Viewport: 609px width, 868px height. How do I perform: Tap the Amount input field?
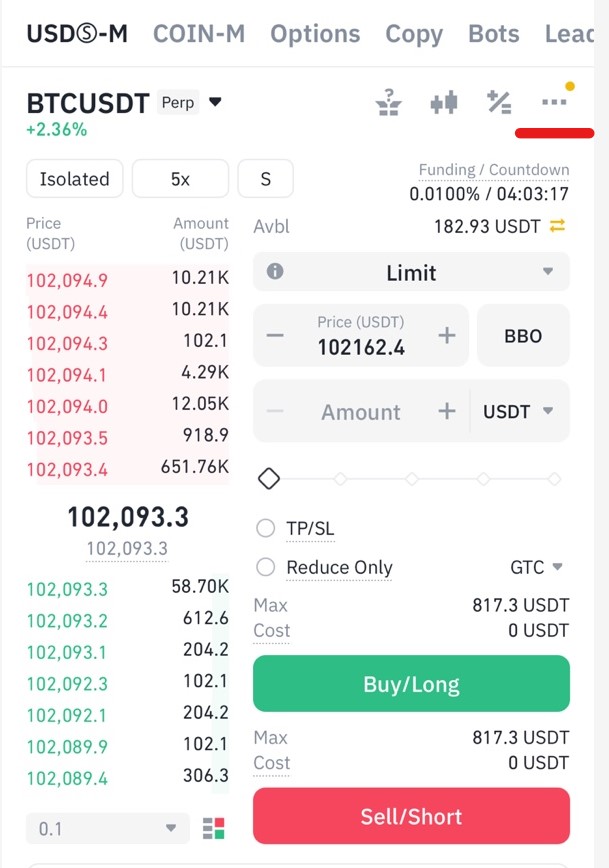pyautogui.click(x=360, y=411)
